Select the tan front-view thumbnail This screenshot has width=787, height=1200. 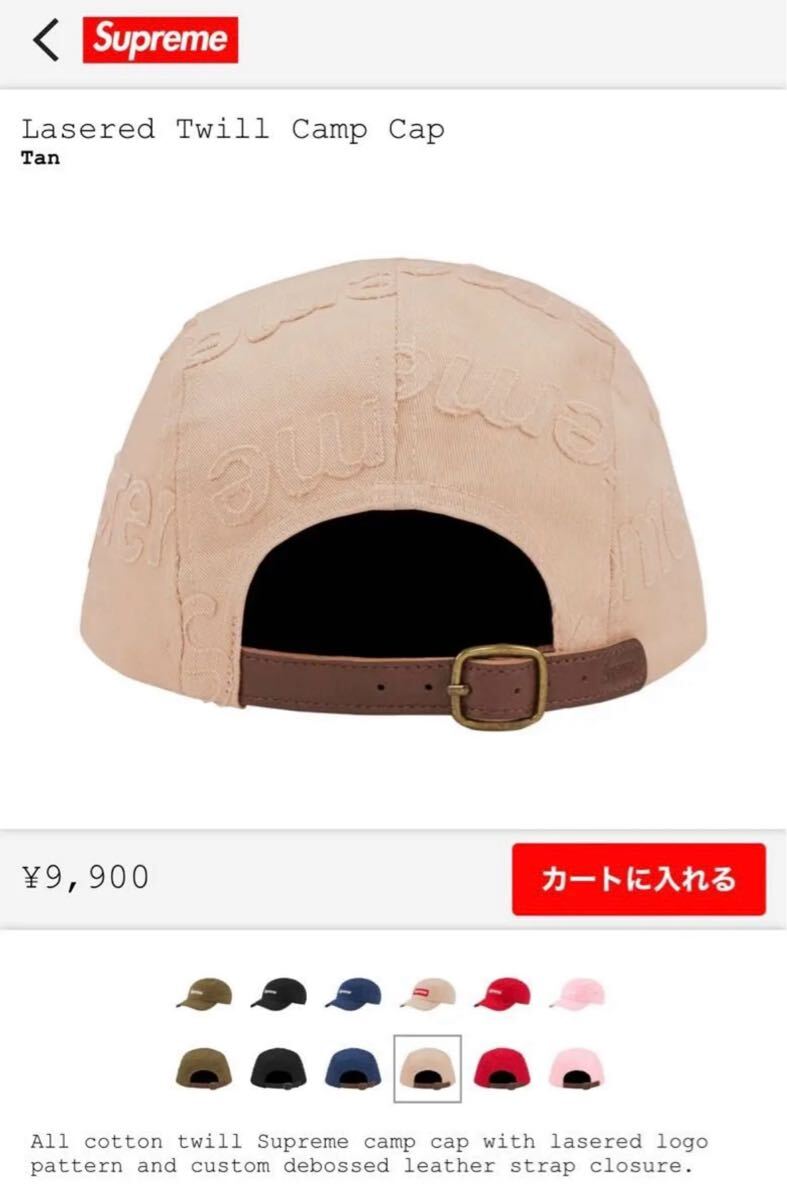[x=428, y=993]
